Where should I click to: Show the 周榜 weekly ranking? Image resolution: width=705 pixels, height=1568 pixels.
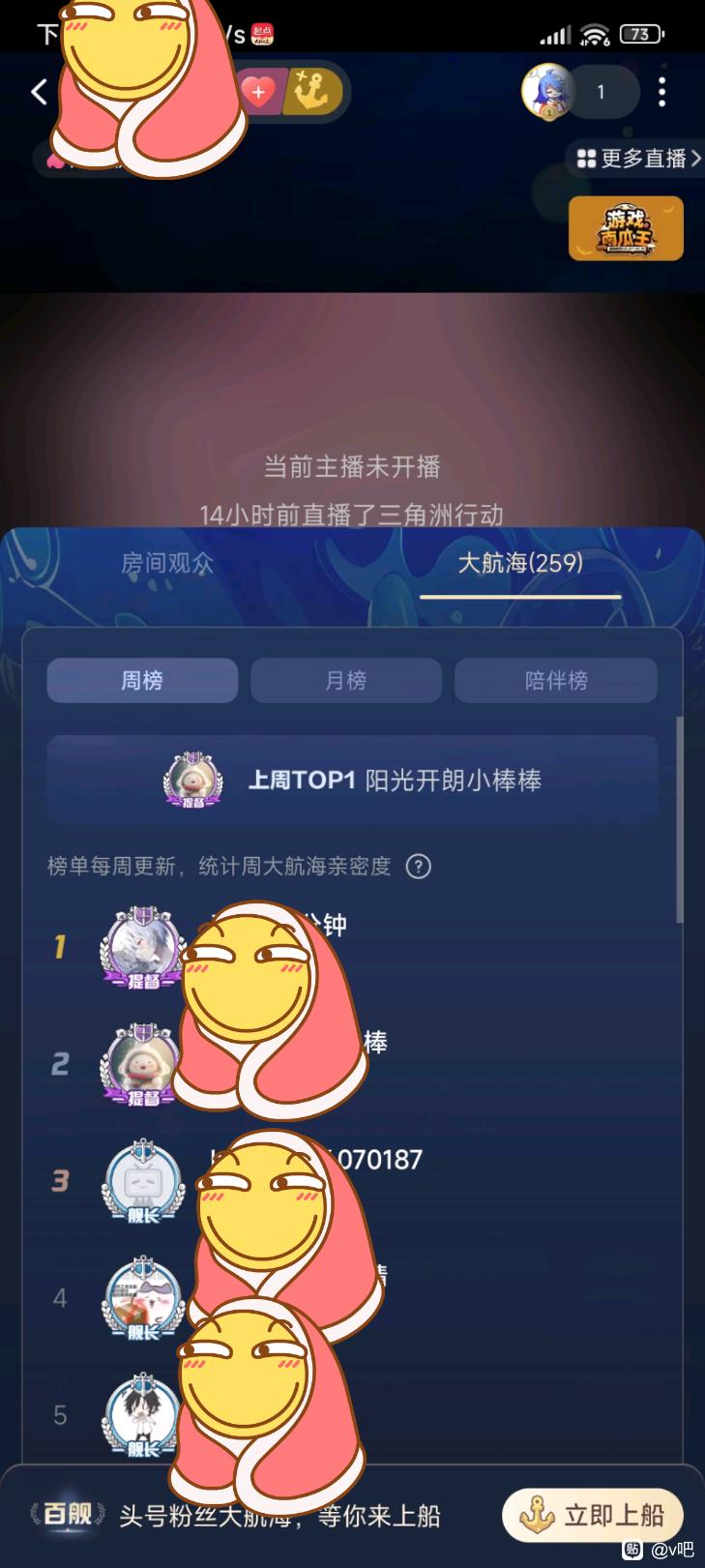(x=142, y=680)
